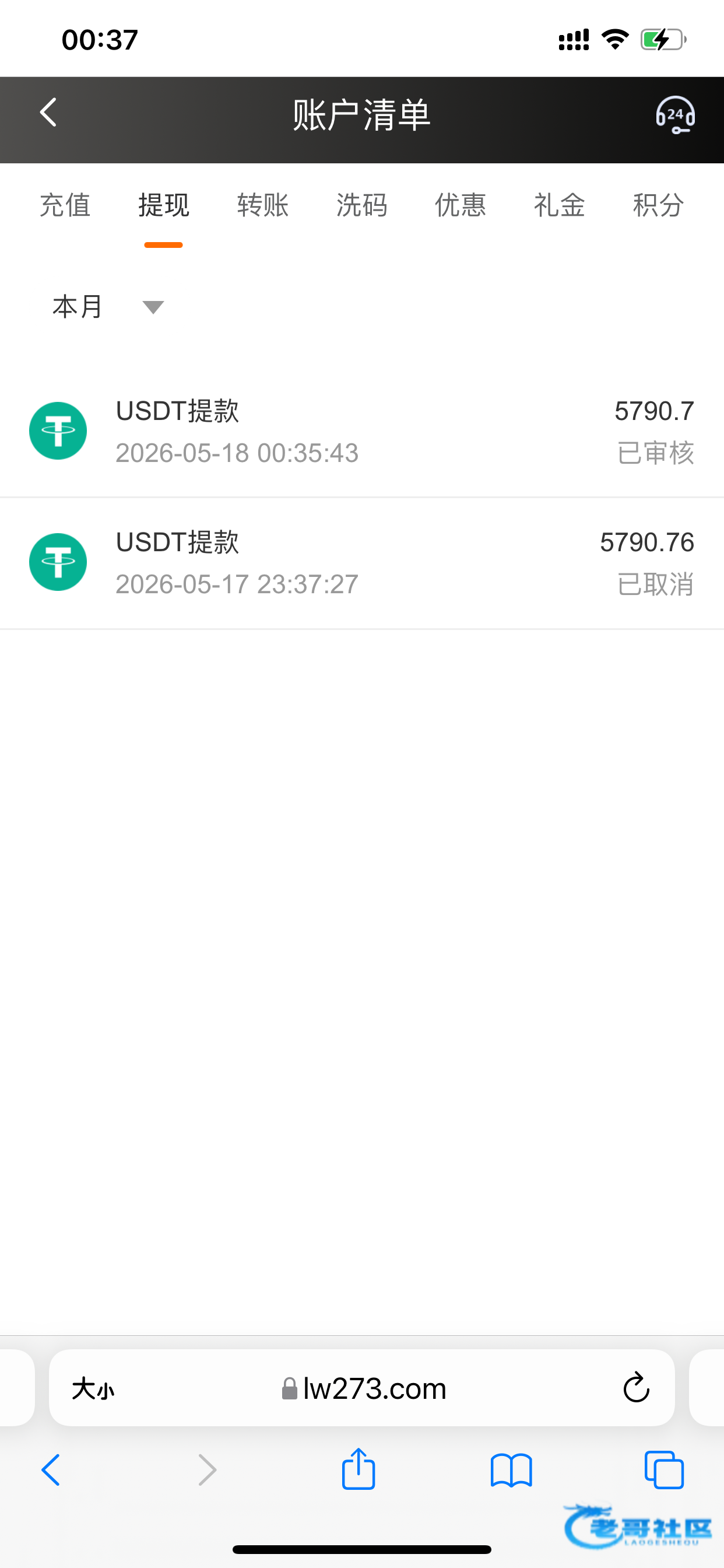Switch to the 优惠 tab
The image size is (724, 1568).
coord(461,205)
